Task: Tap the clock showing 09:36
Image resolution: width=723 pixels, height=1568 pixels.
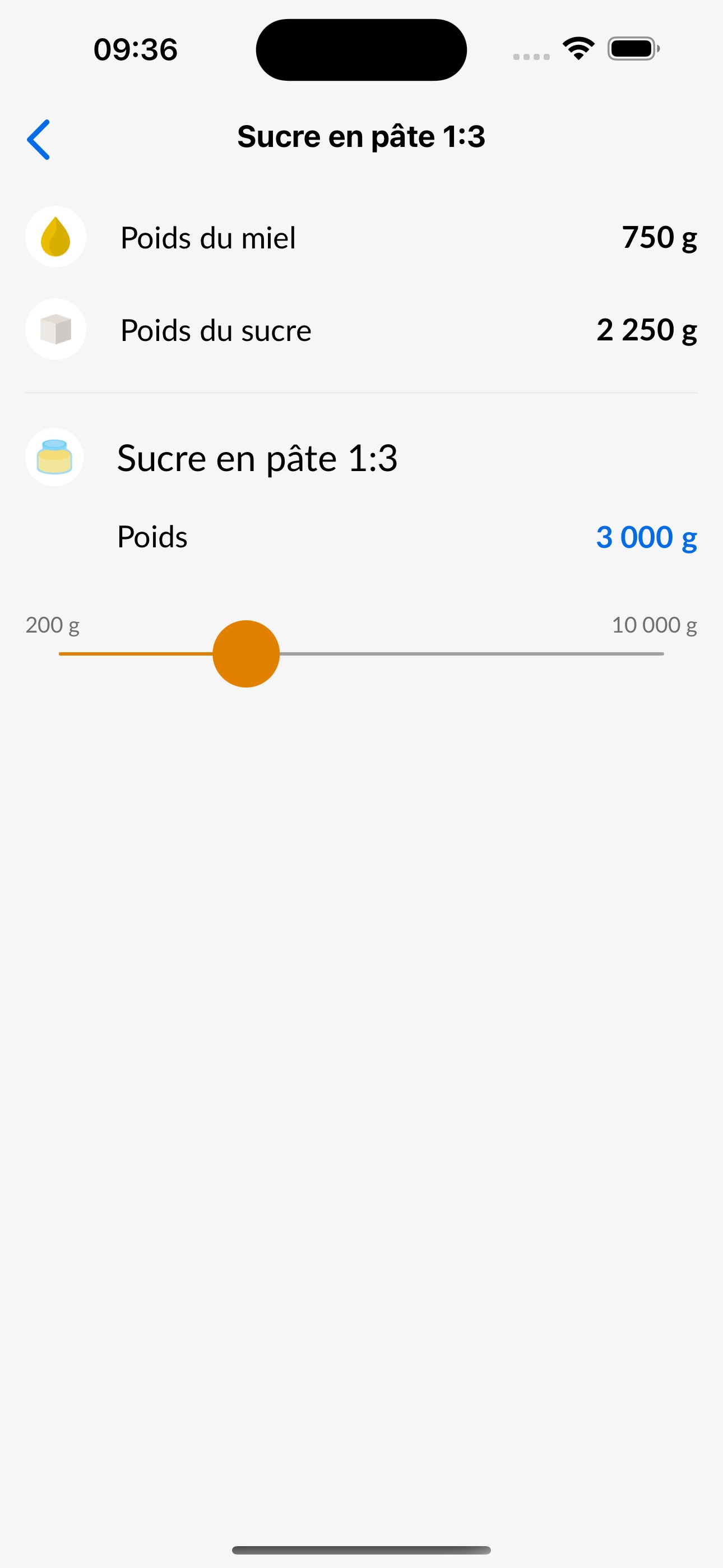Action: (135, 49)
